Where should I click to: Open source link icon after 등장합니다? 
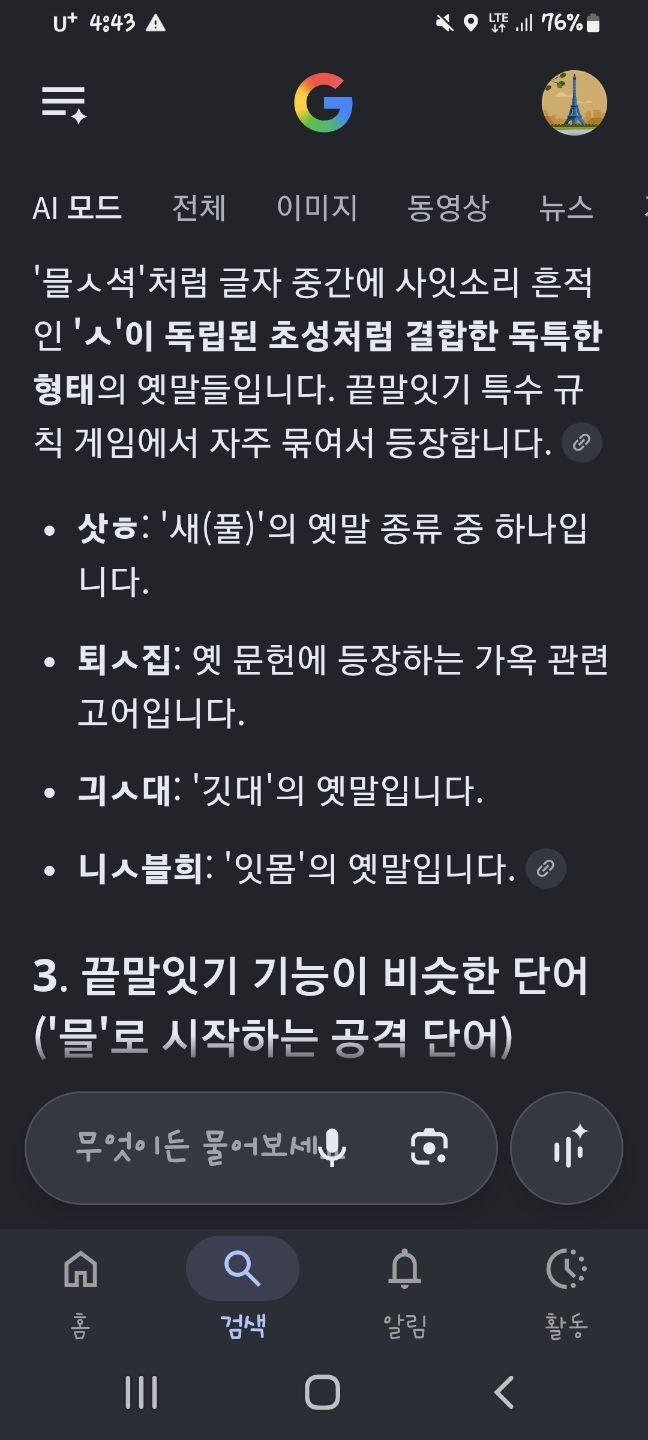pyautogui.click(x=582, y=442)
